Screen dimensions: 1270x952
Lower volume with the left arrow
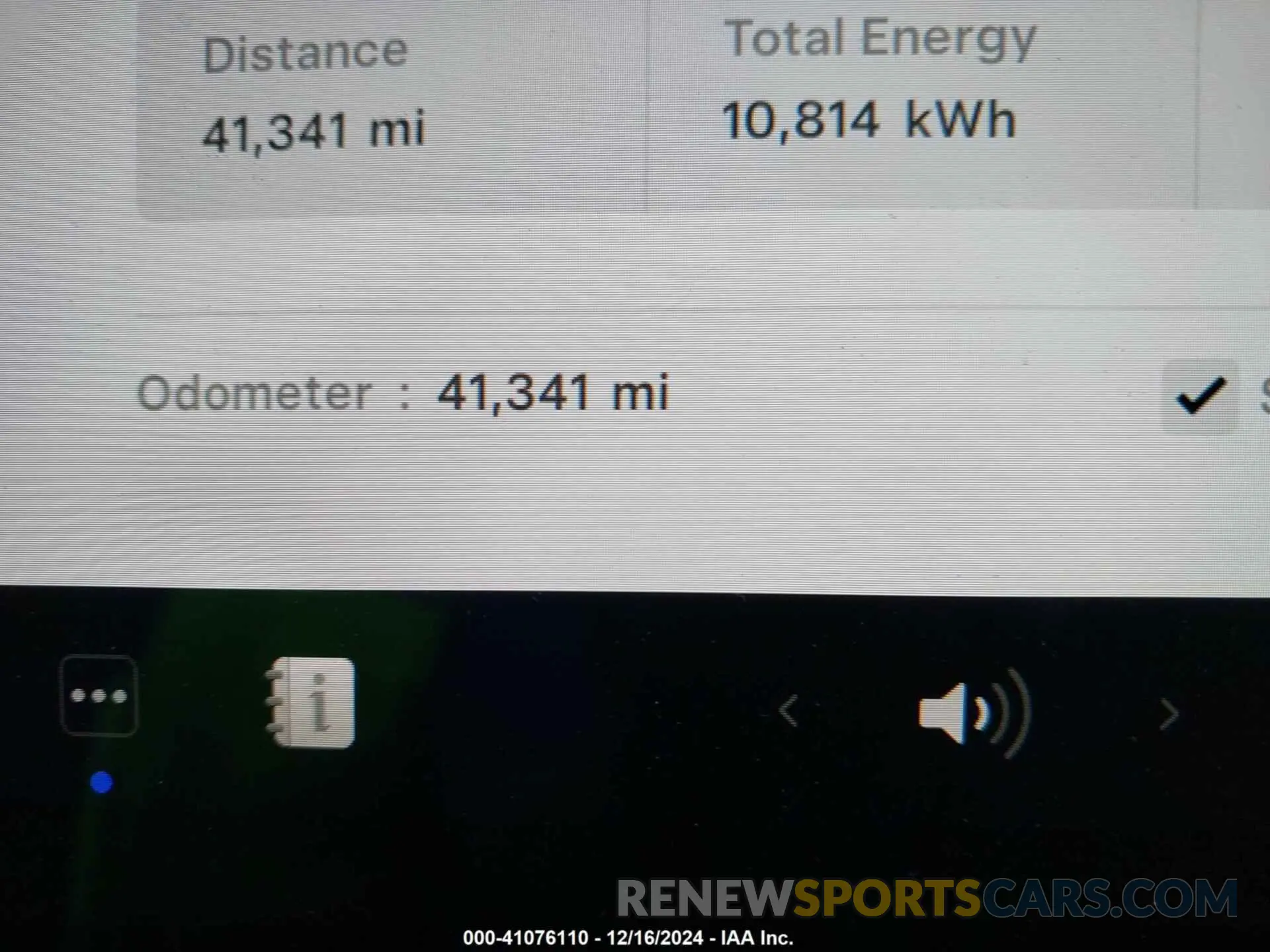788,711
